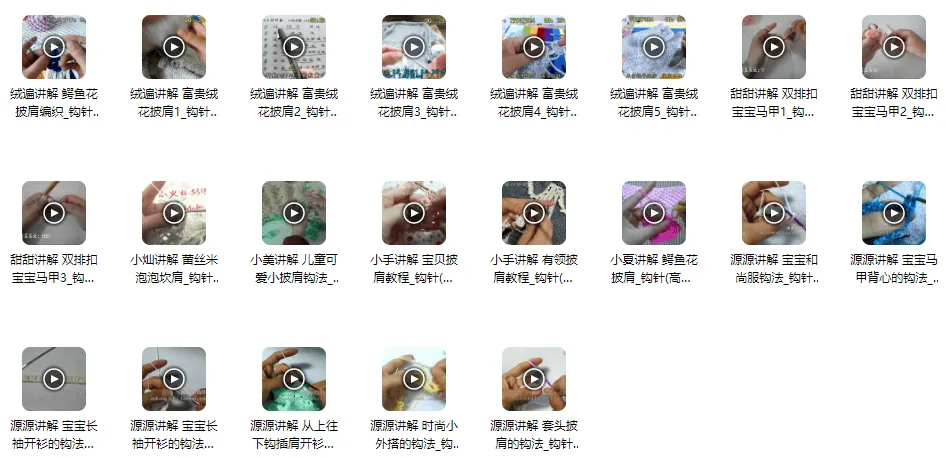Play the 富贵绒花披肩4 video
The image size is (946, 458).
tap(534, 47)
